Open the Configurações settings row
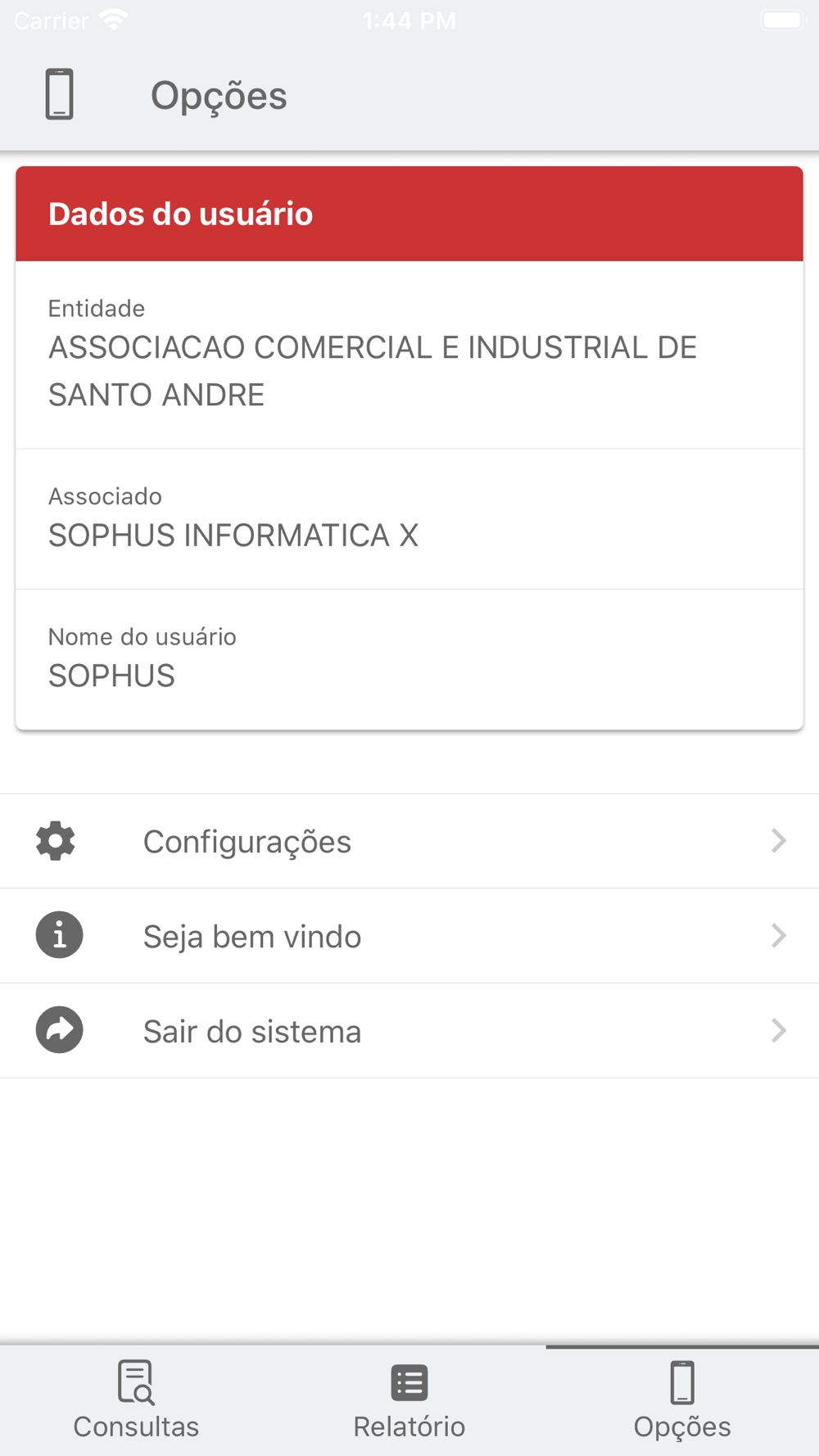 point(409,841)
